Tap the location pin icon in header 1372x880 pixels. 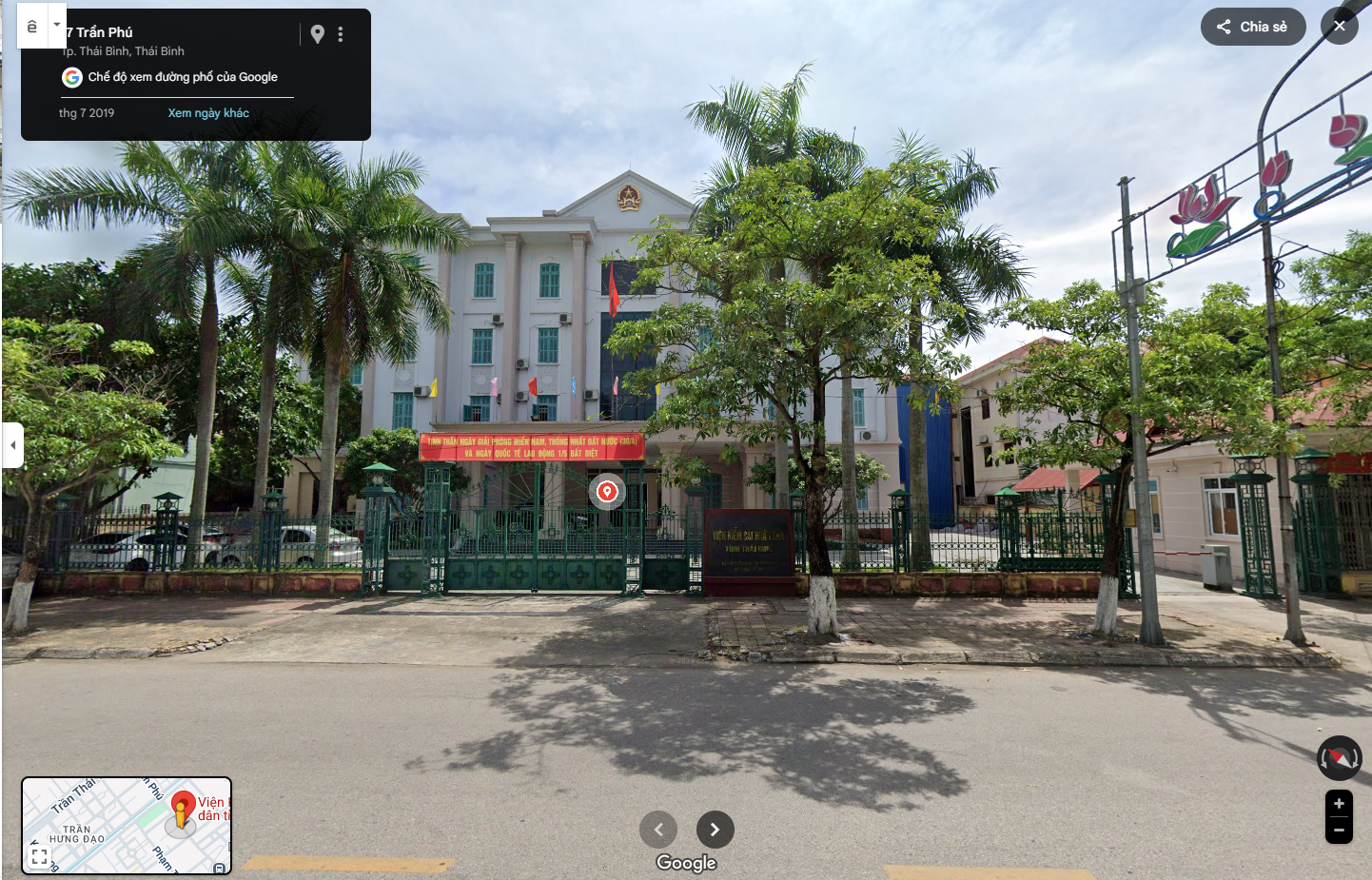coord(318,34)
